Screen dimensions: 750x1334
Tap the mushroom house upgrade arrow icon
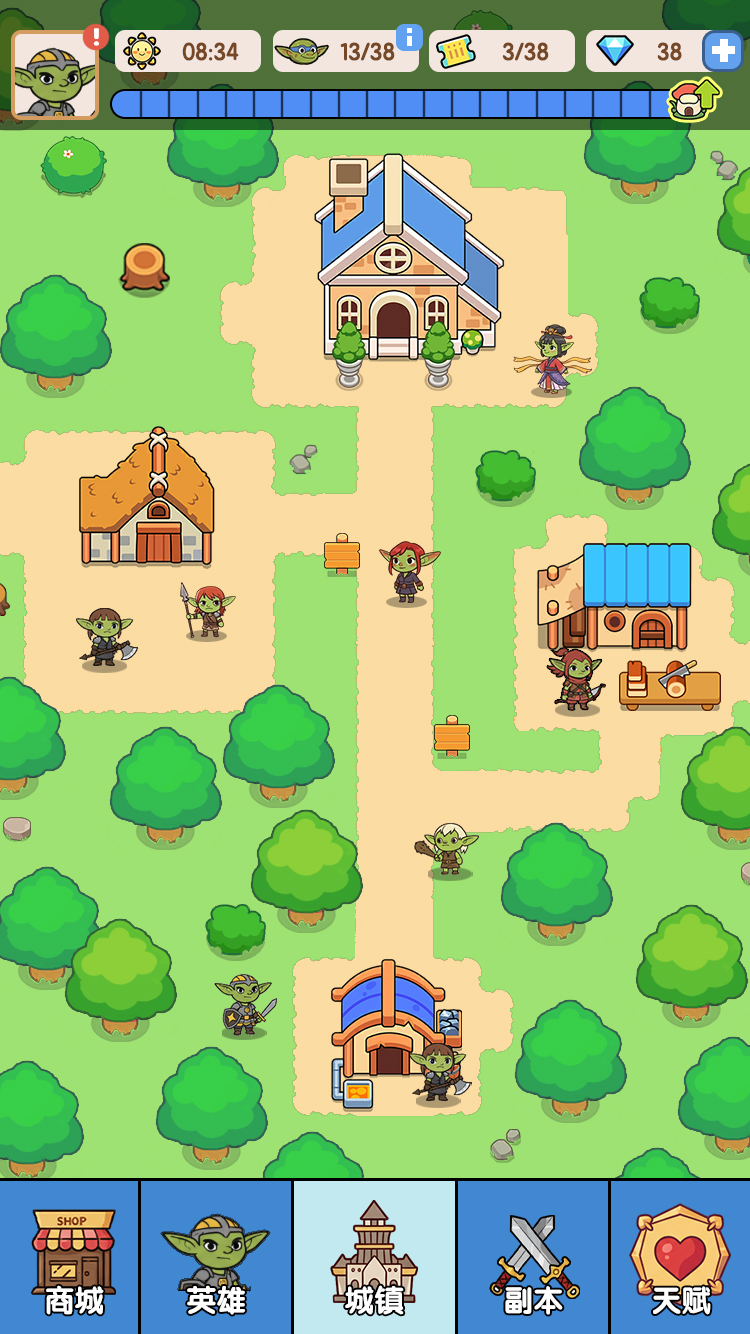[695, 99]
